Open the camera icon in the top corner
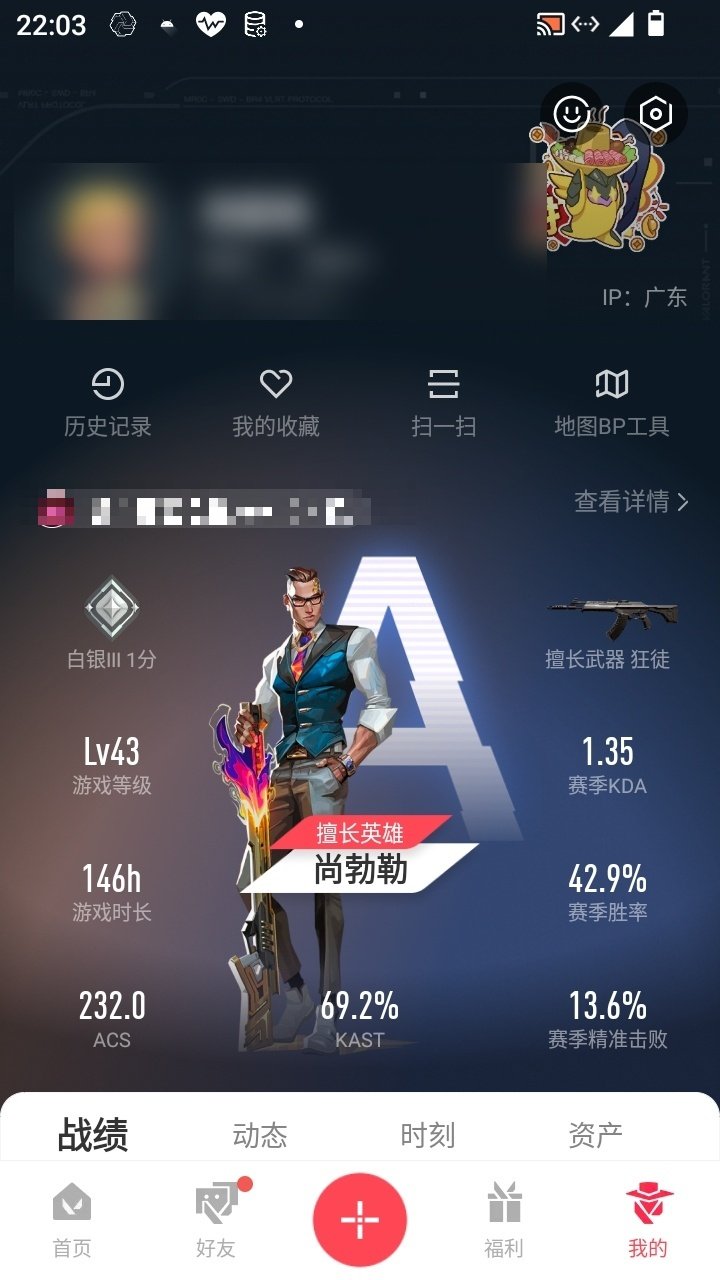Screen dimensions: 720x1280 [654, 114]
